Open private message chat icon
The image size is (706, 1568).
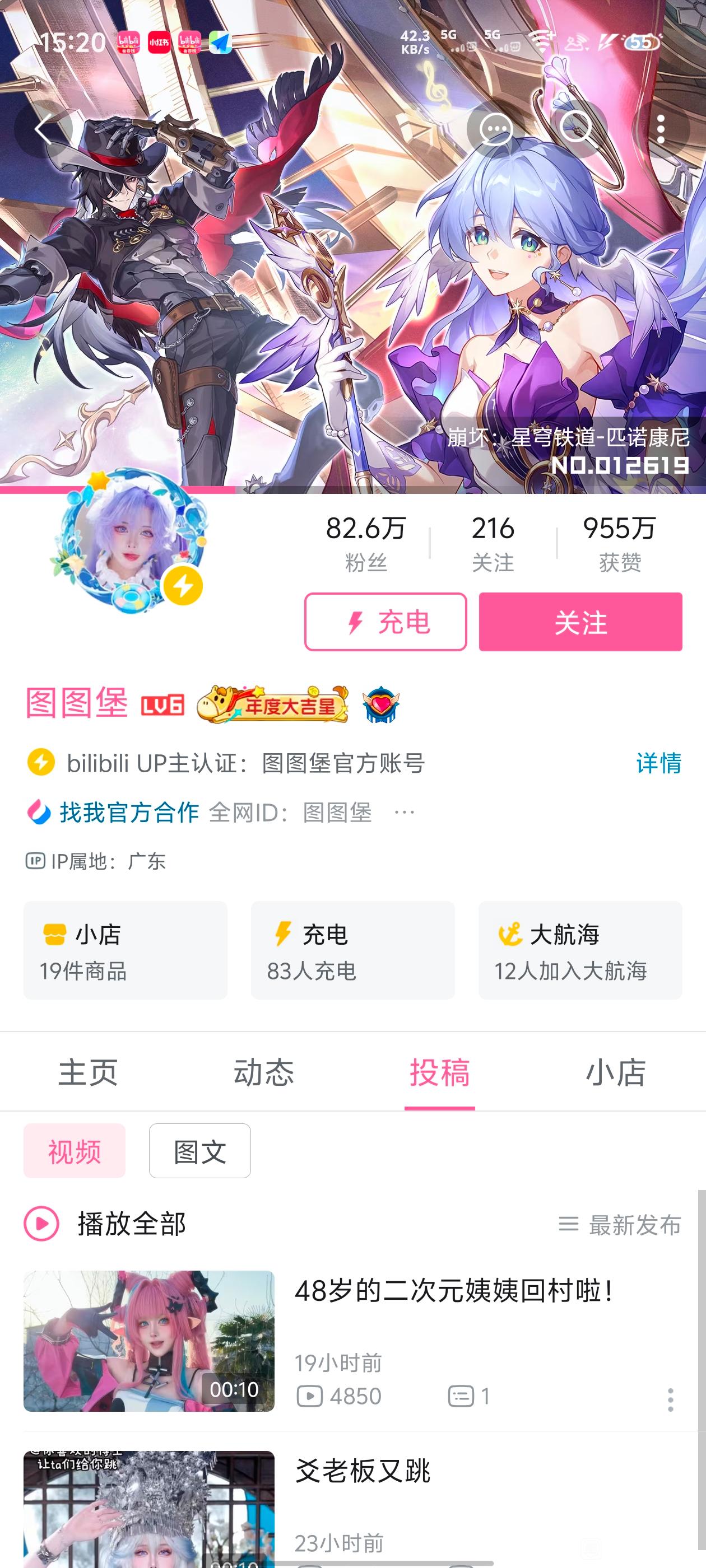coord(495,128)
